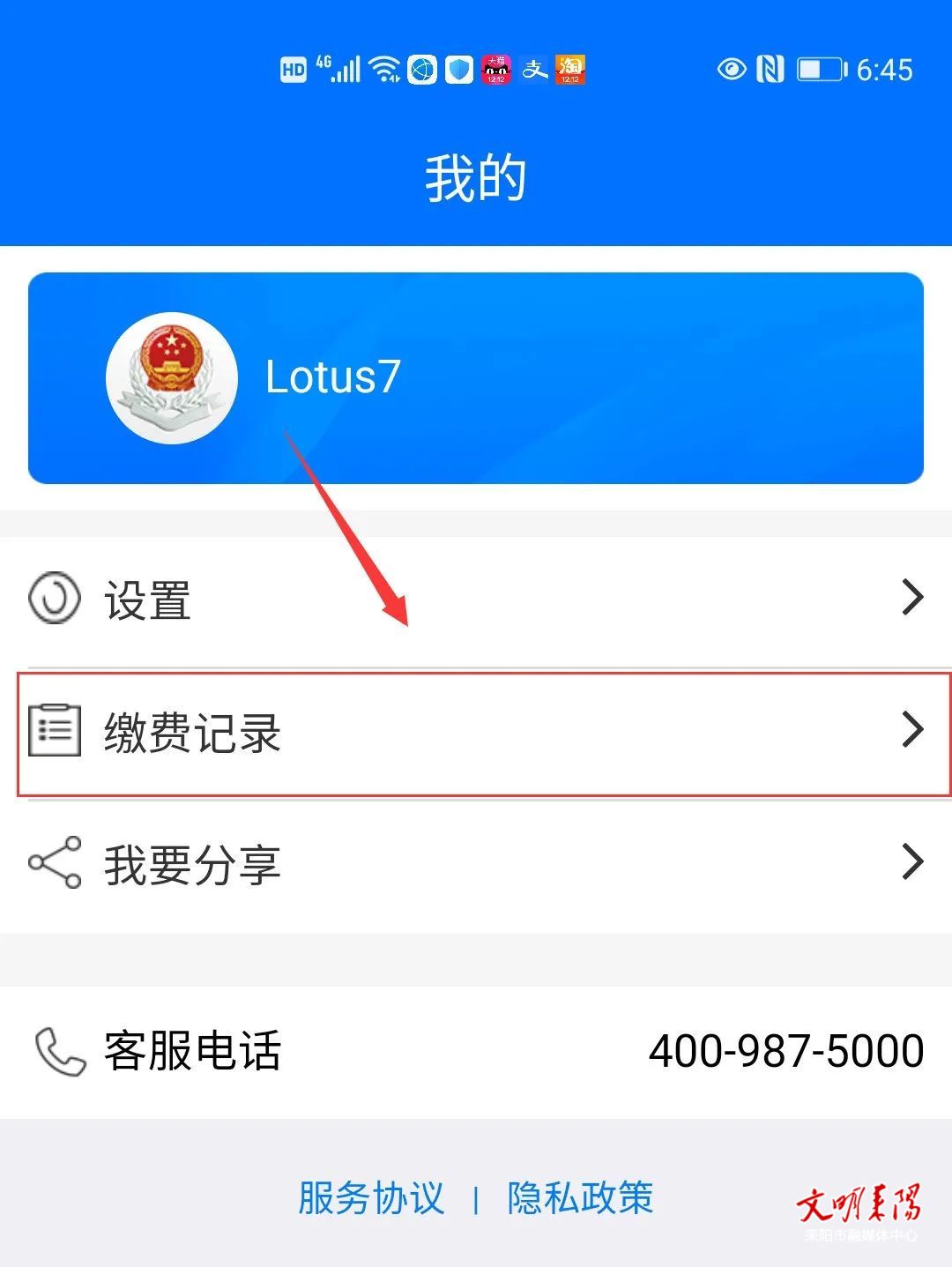
Task: Select the 我要分享 share row
Action: pyautogui.click(x=476, y=864)
